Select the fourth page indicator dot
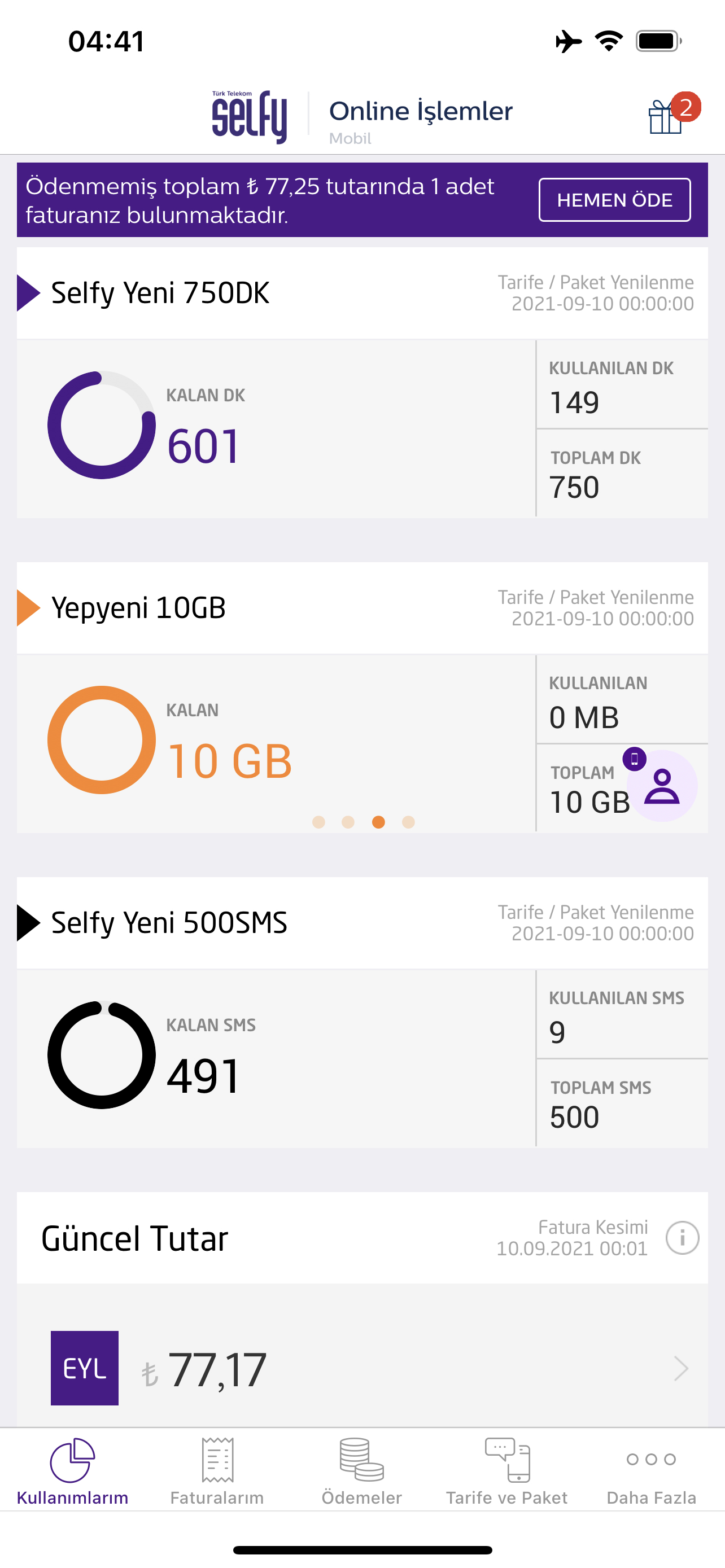 (408, 822)
